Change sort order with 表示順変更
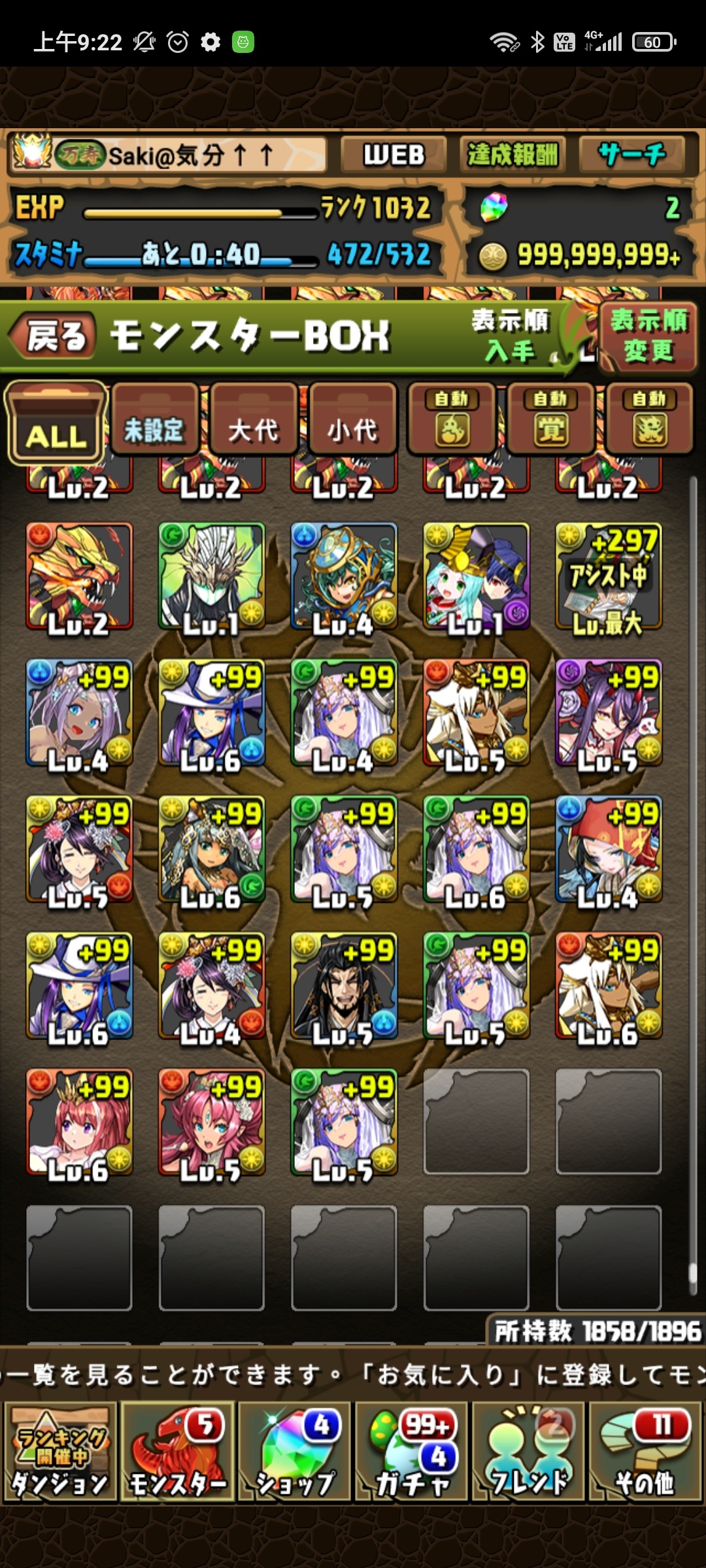 click(x=648, y=336)
